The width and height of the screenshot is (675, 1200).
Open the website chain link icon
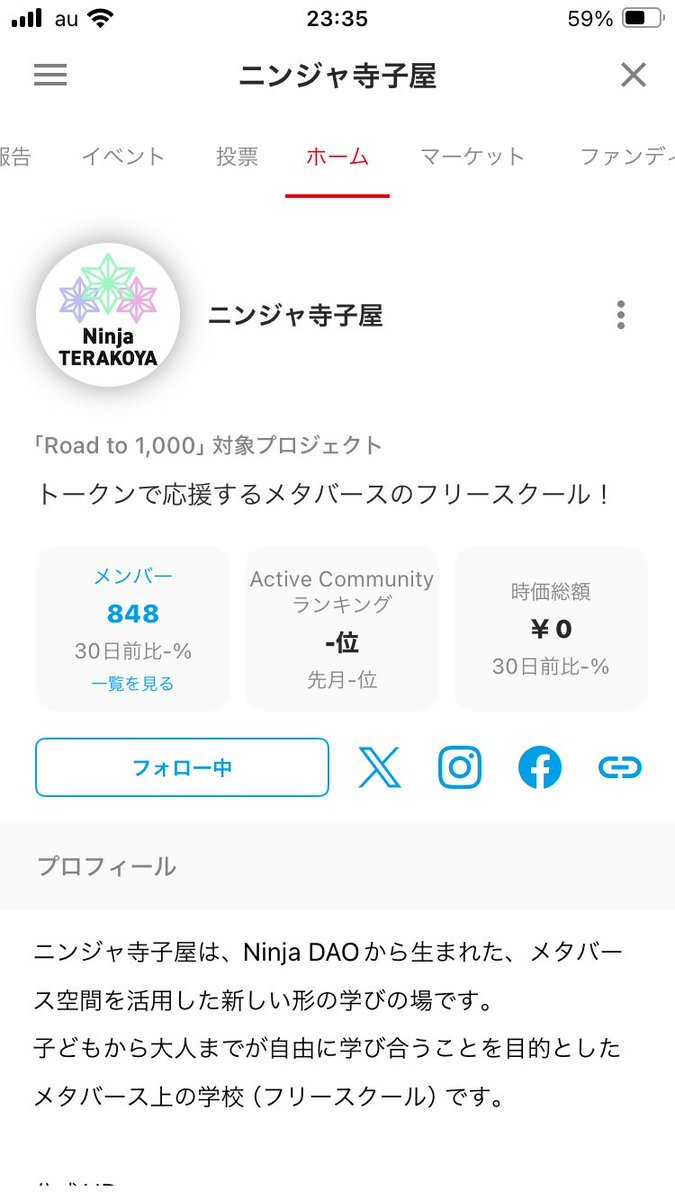click(x=620, y=767)
